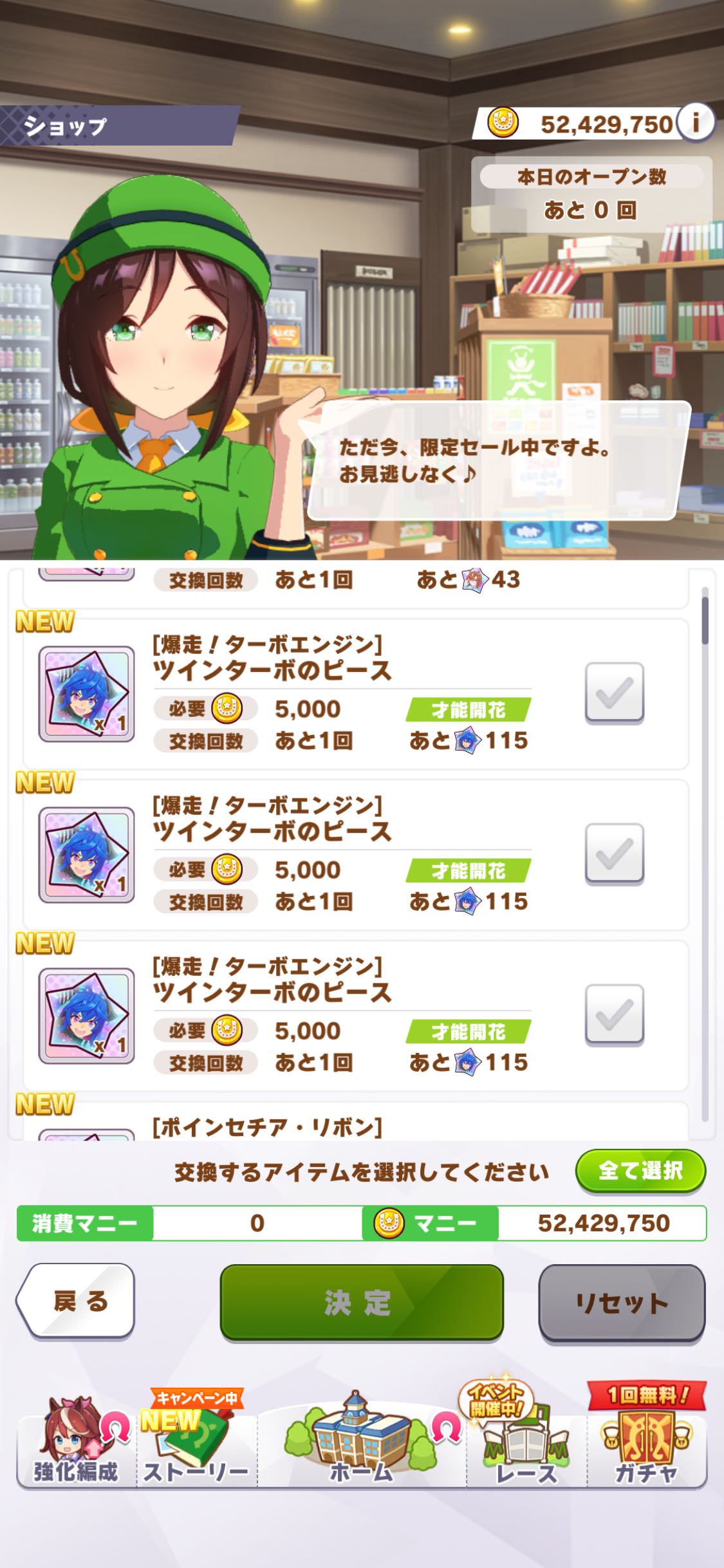Go back with 戻る button

point(77,1301)
